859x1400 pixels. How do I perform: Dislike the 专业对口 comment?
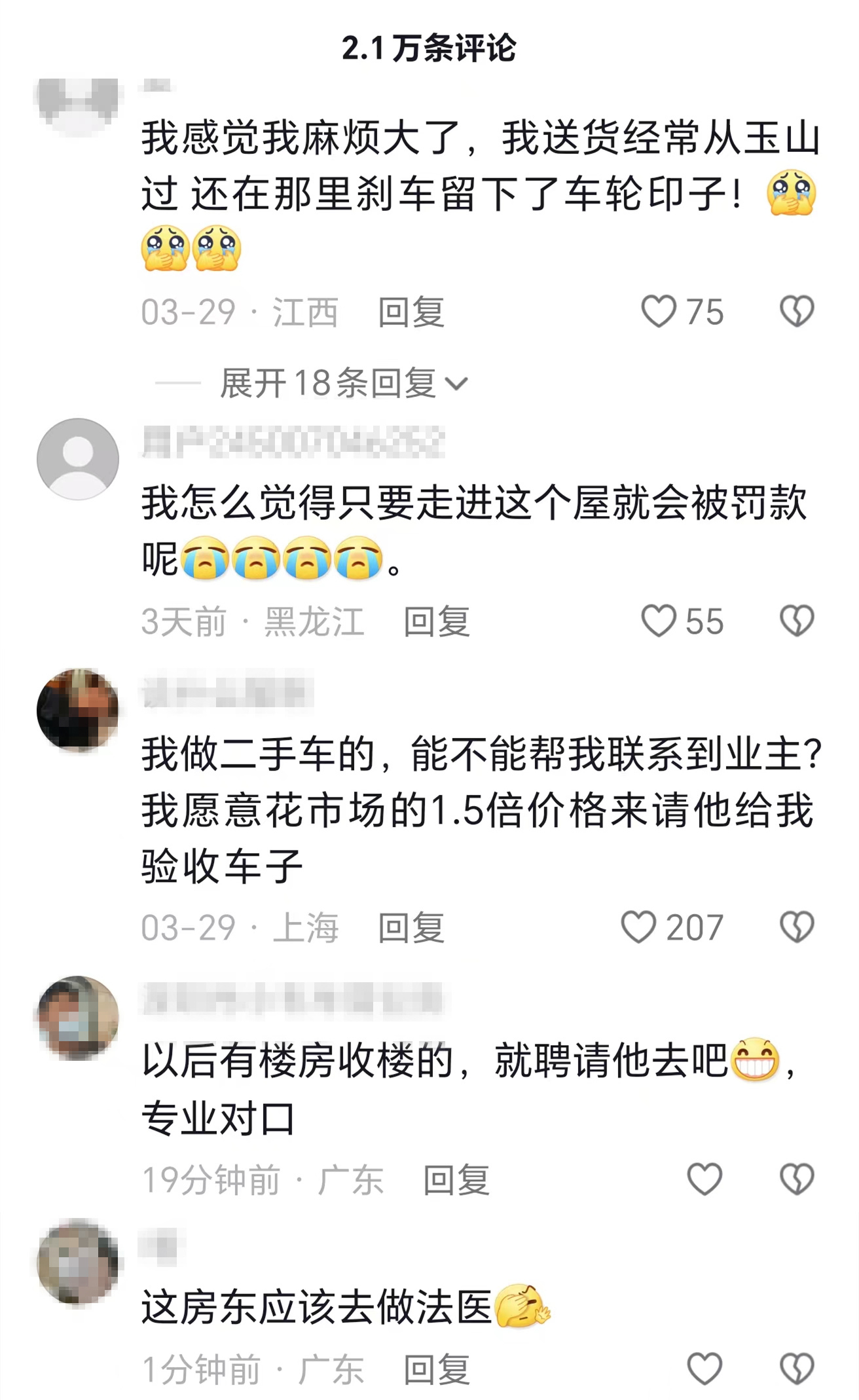click(797, 1179)
